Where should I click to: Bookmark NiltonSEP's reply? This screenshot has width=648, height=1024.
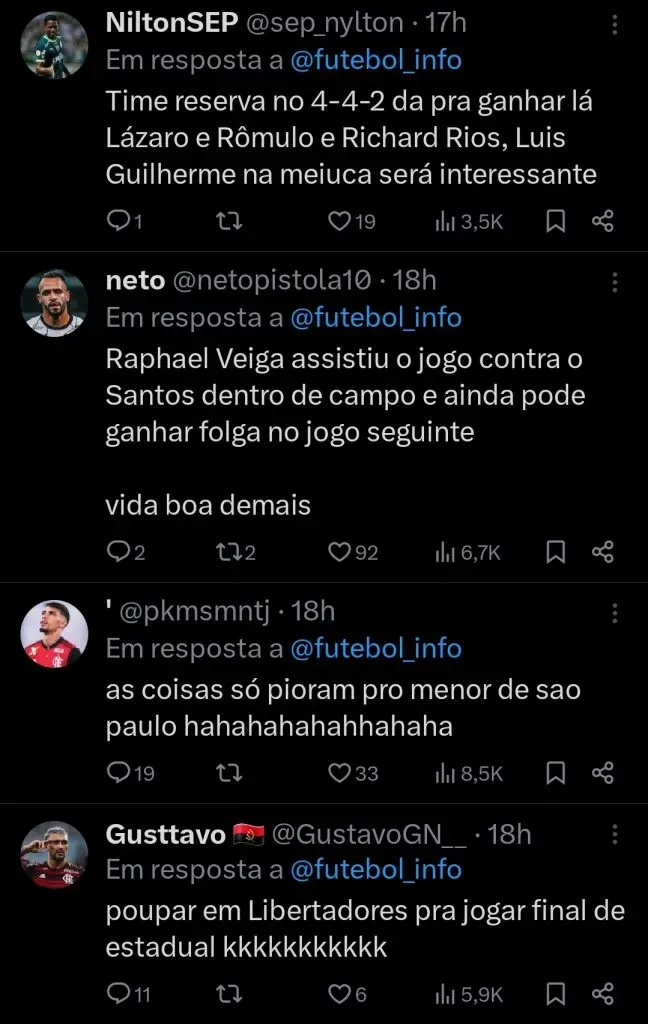click(x=556, y=221)
